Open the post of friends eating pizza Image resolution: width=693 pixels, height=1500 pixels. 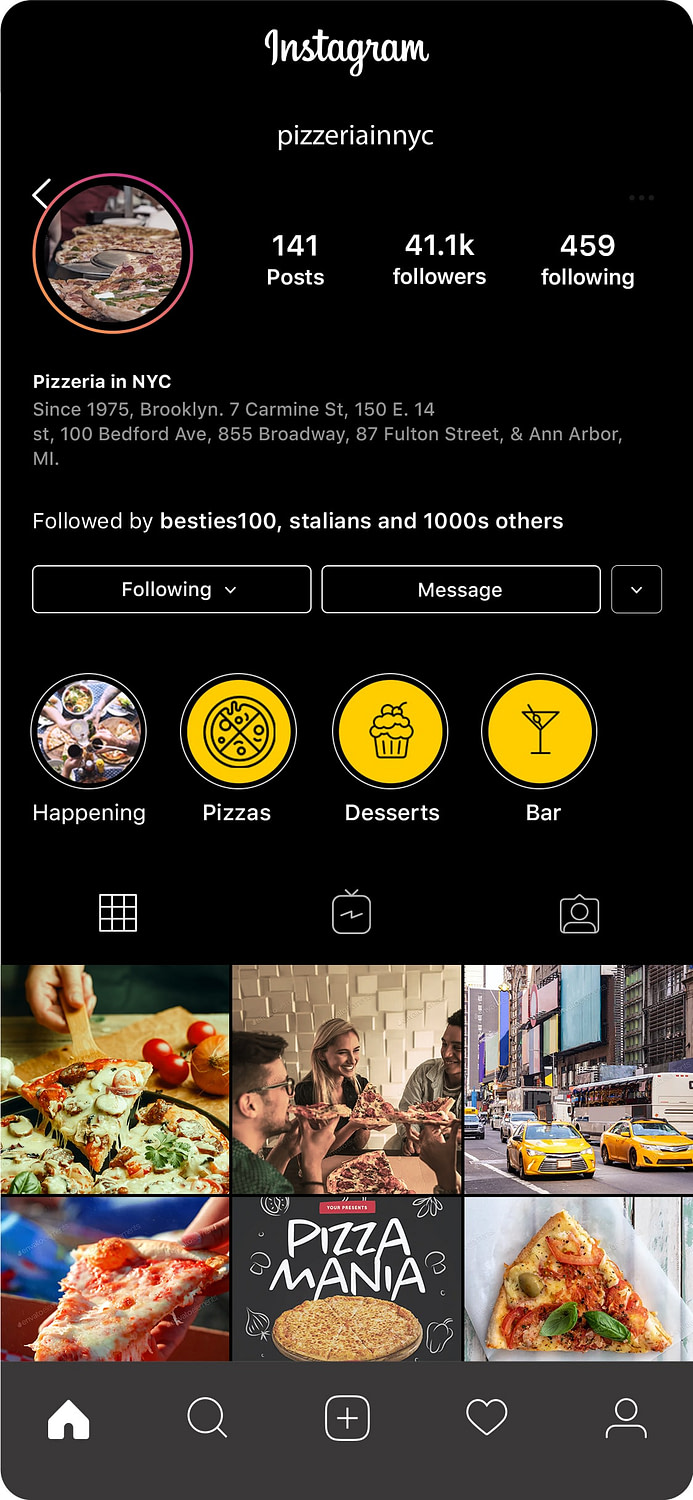coord(347,1079)
